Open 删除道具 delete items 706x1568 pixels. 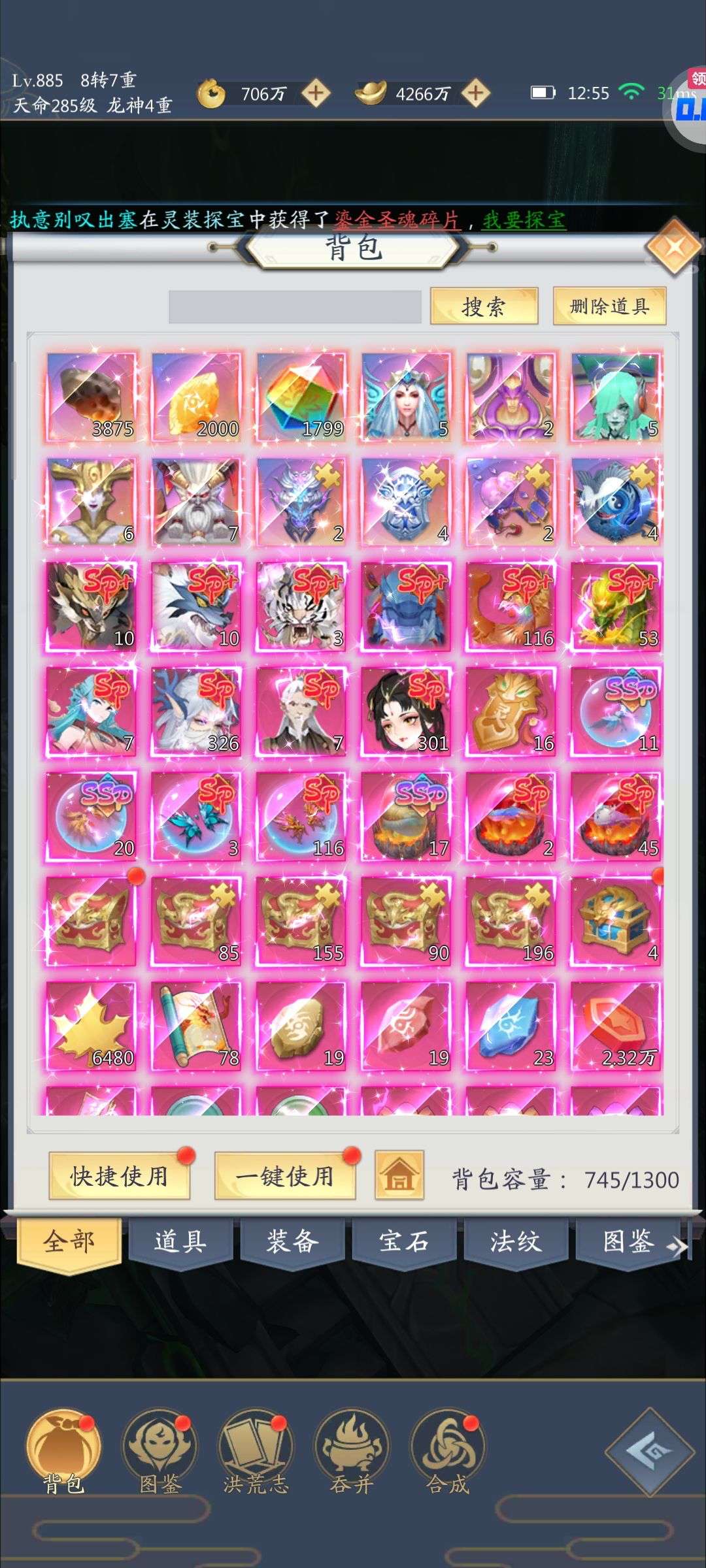[609, 306]
